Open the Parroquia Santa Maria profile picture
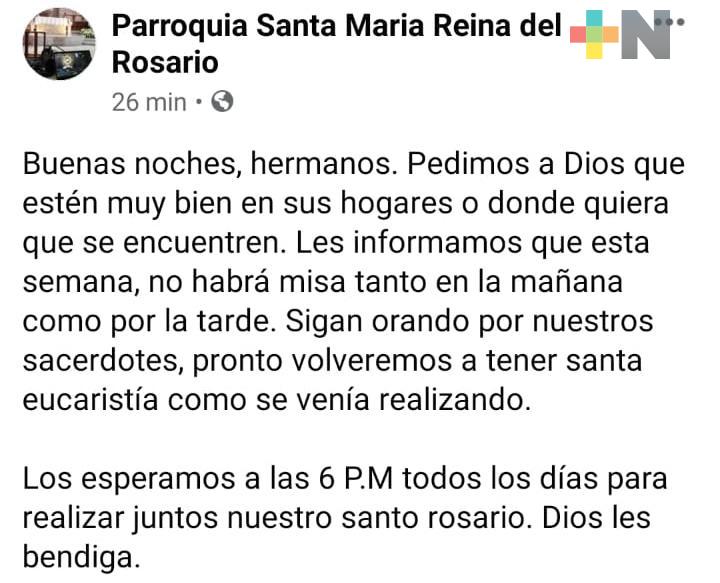The height and width of the screenshot is (583, 720). (57, 45)
